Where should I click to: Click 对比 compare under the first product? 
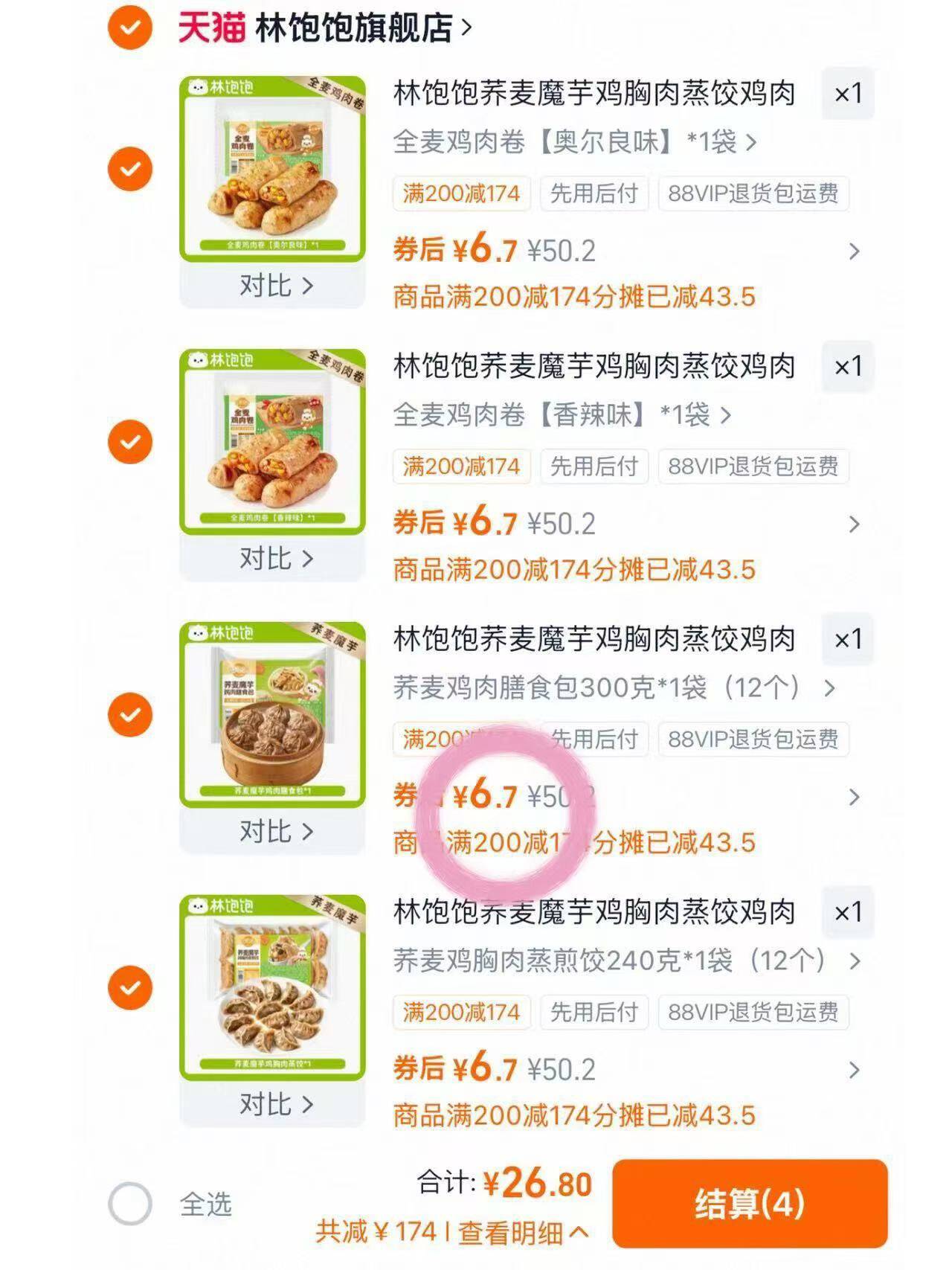pos(272,286)
